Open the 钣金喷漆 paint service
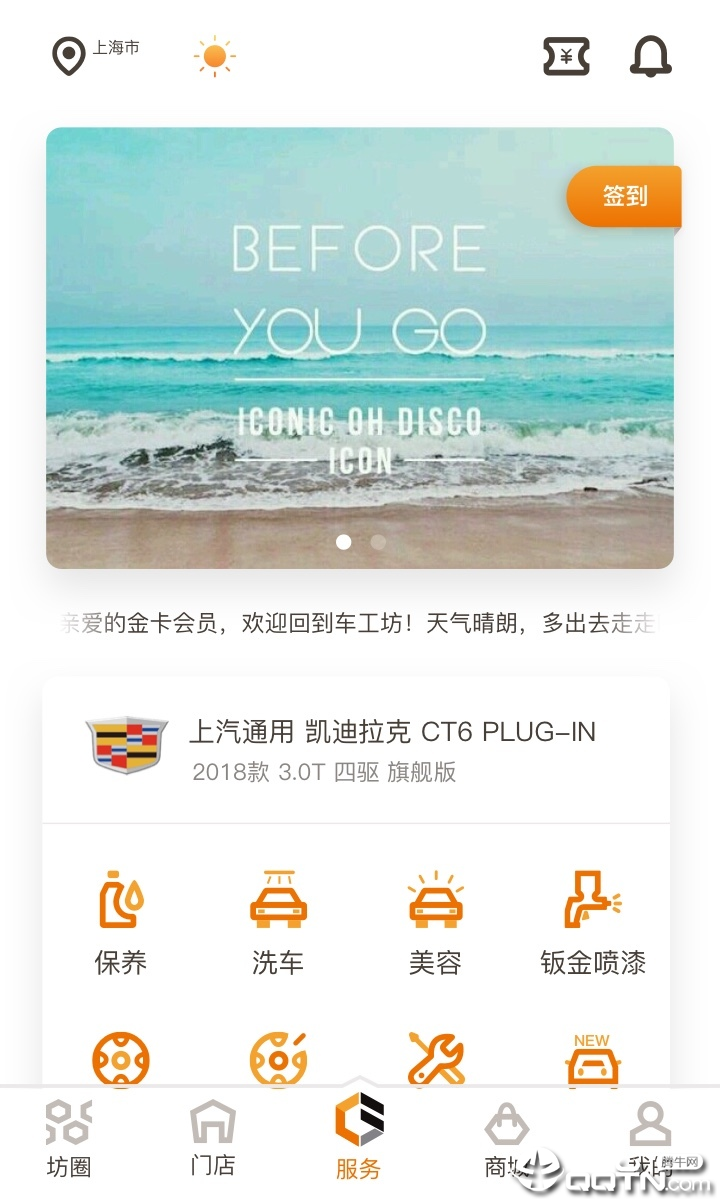 592,922
